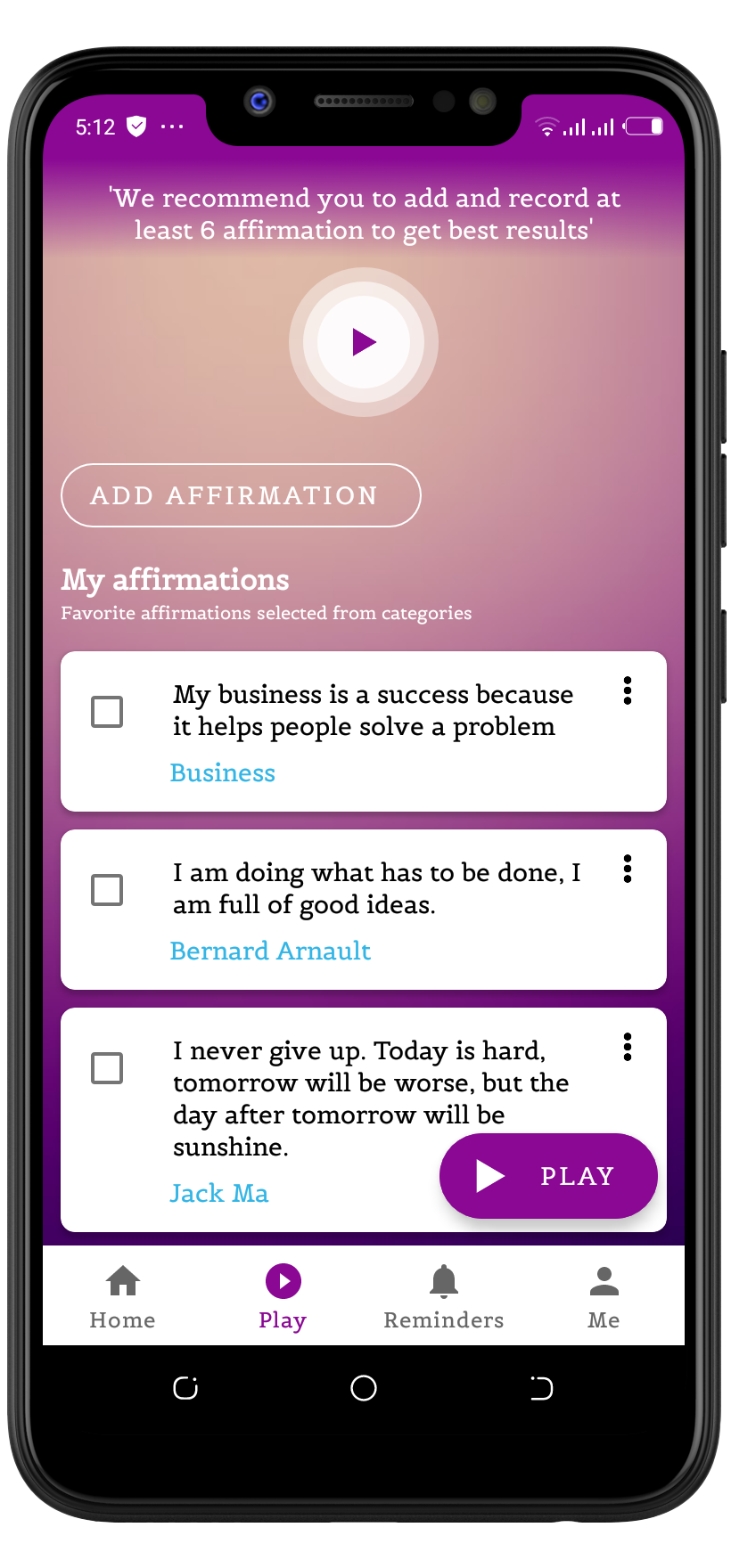The image size is (731, 1568).
Task: Select the Play tab in bottom navigation
Action: (283, 1296)
